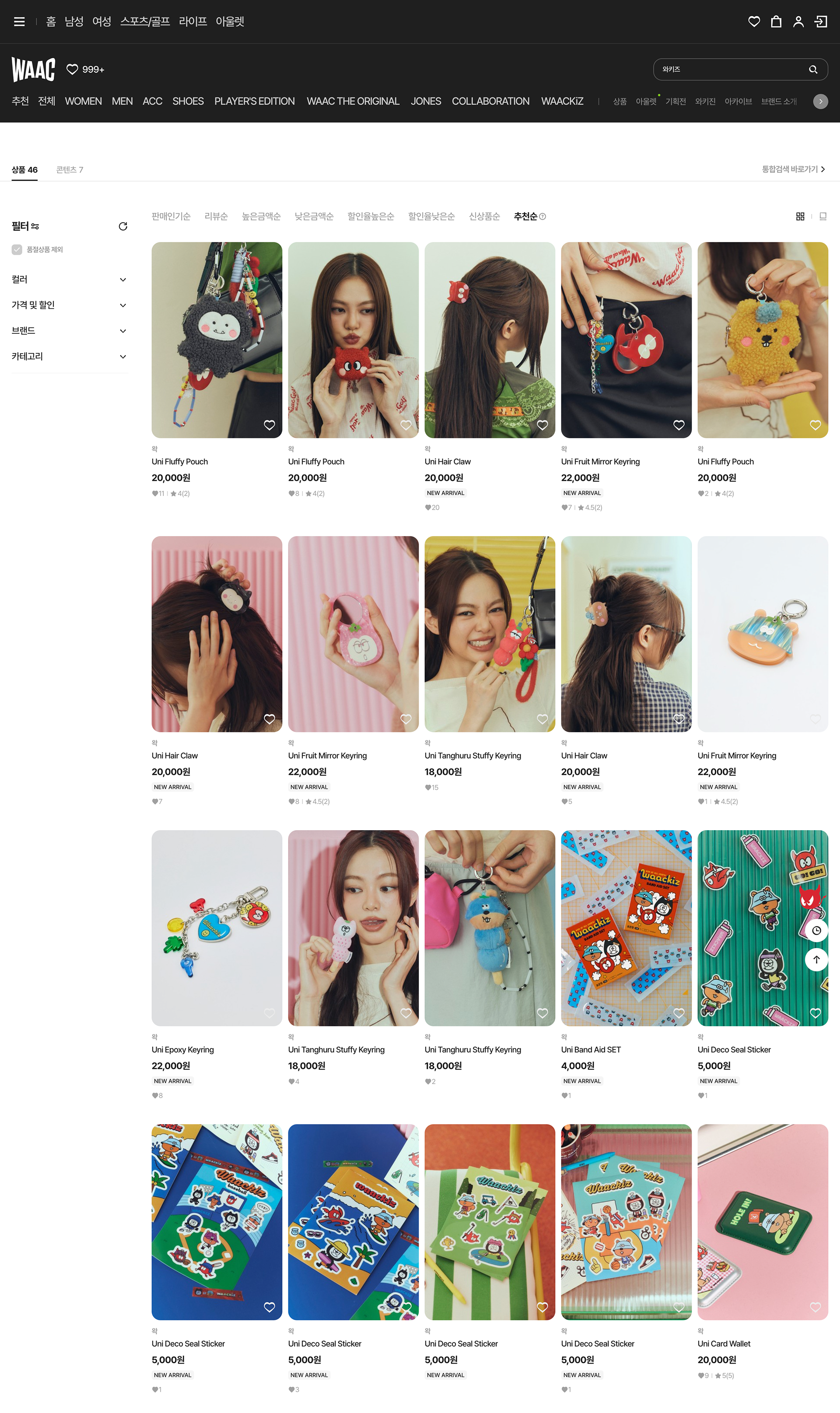Toggle the 품절상품 제외 checkbox
840x1413 pixels.
[17, 250]
